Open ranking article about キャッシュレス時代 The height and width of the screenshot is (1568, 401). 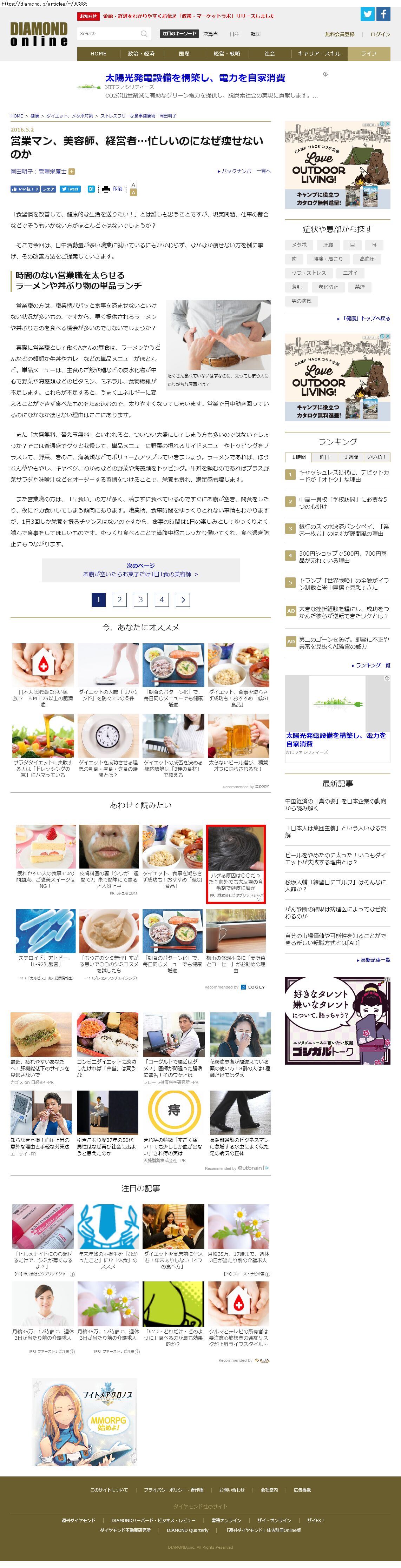tap(344, 475)
